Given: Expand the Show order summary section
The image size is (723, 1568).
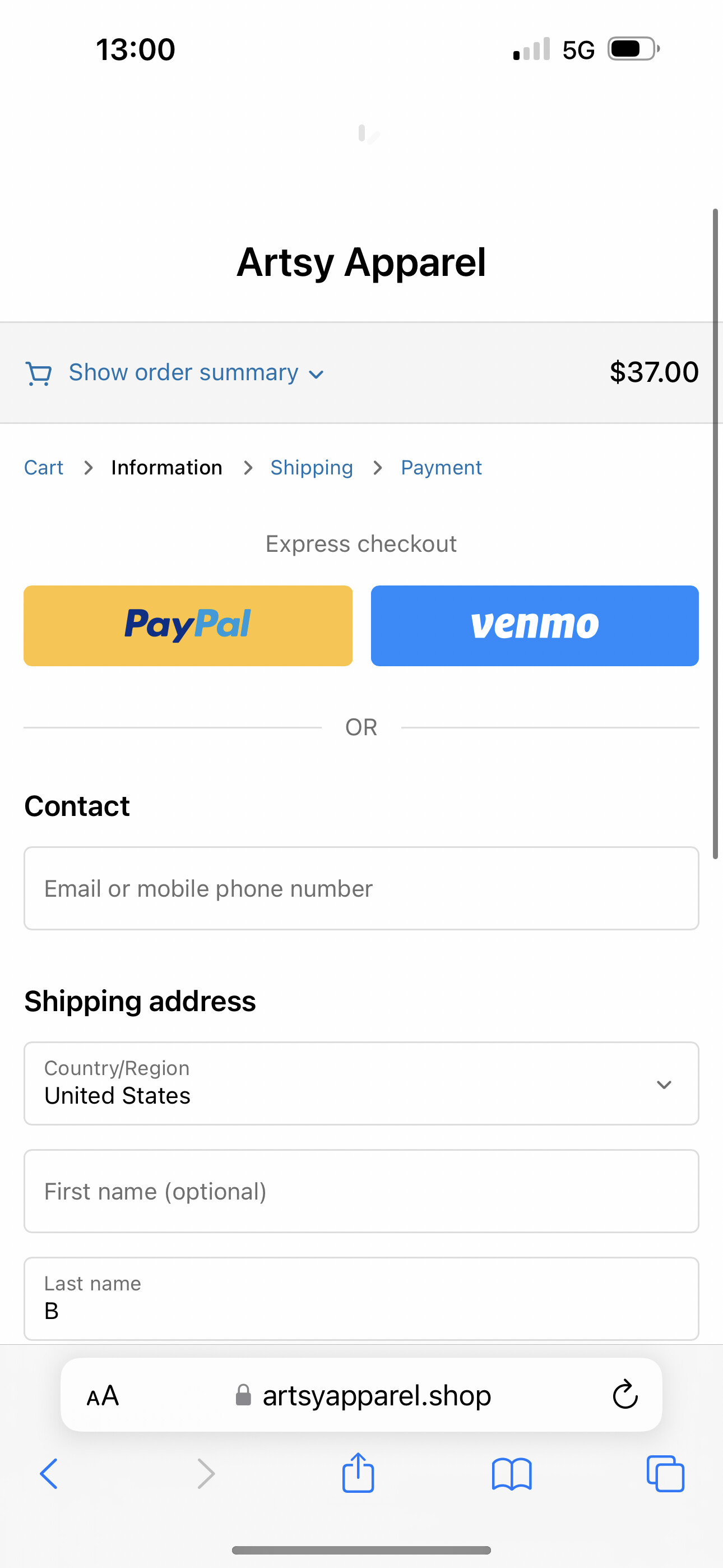Looking at the screenshot, I should [x=183, y=372].
